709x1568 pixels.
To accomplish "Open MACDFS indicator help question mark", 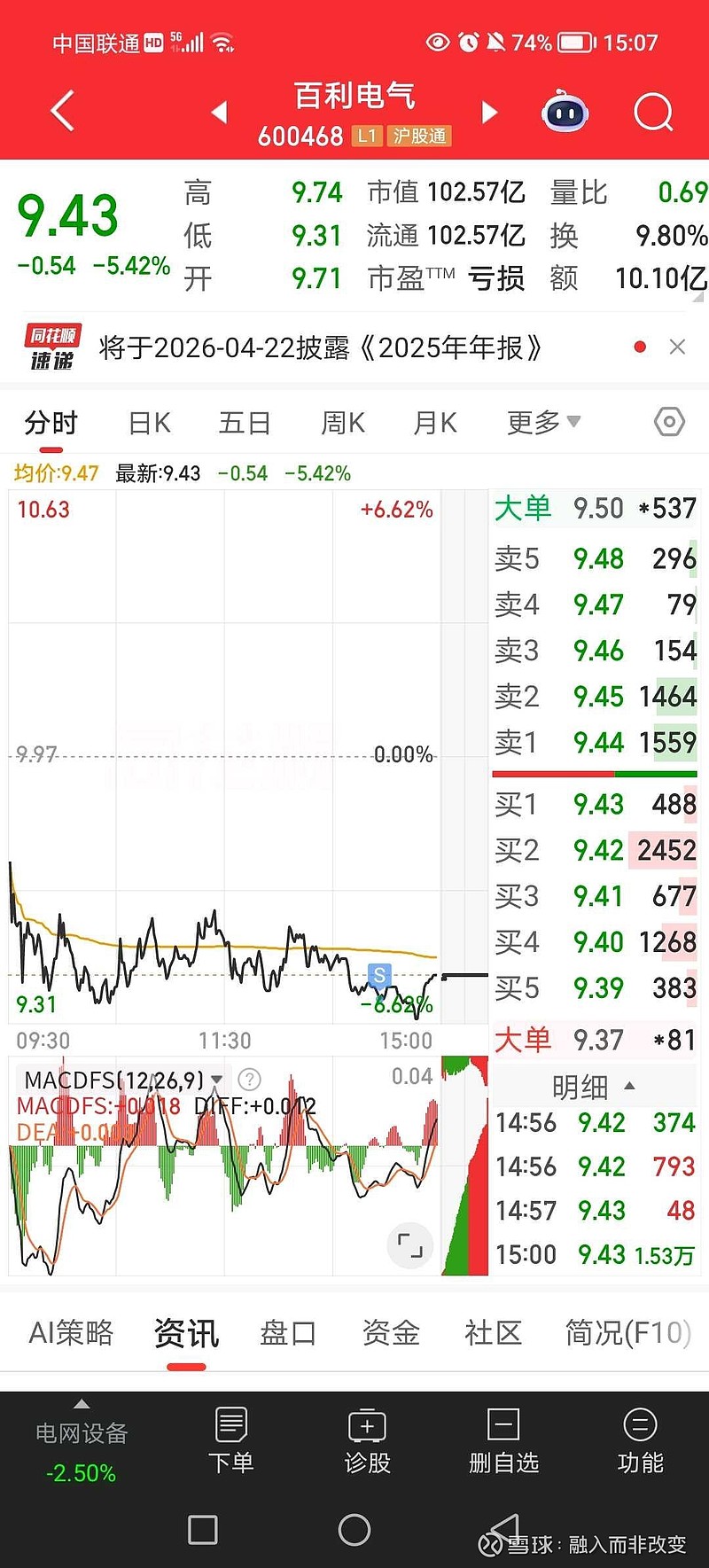I will tap(249, 1080).
